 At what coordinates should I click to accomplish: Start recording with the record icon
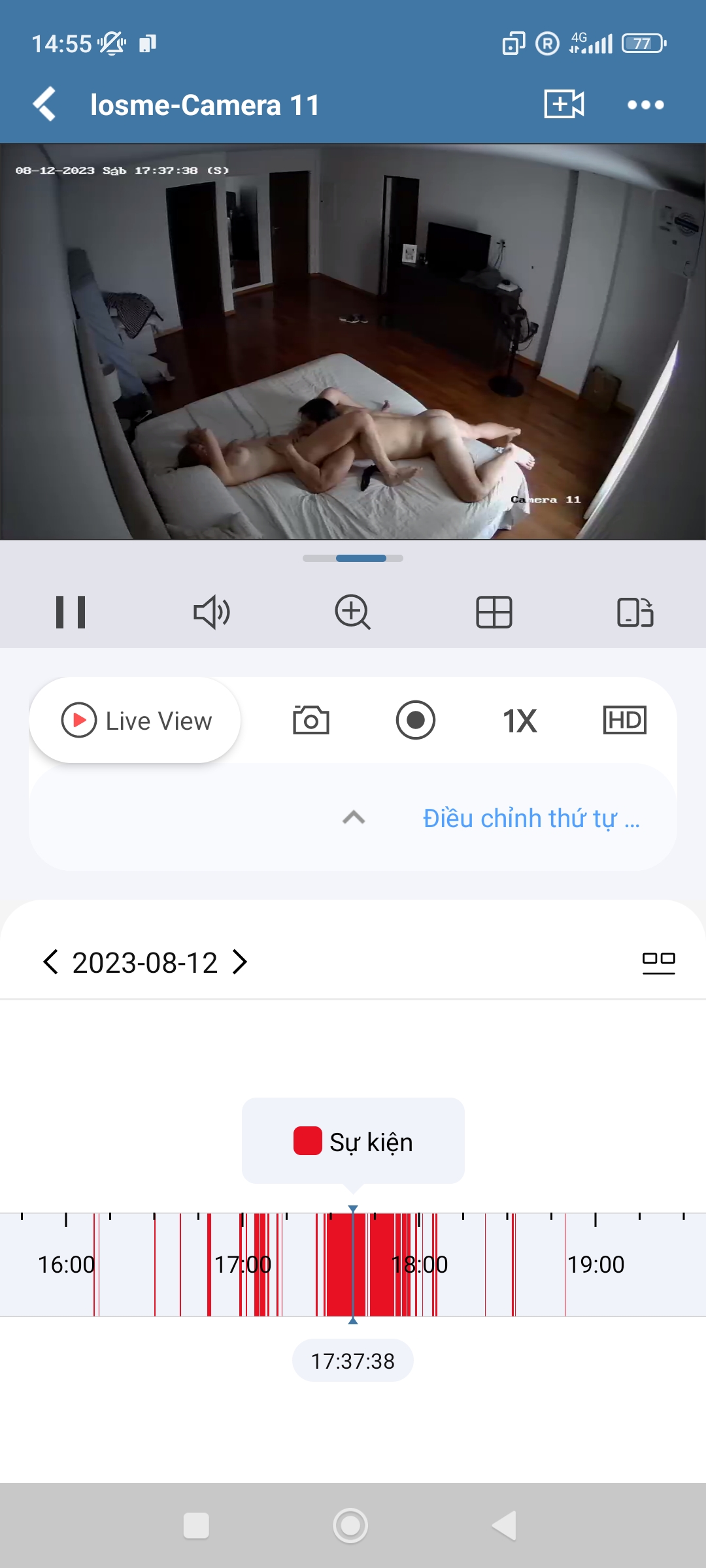tap(416, 720)
